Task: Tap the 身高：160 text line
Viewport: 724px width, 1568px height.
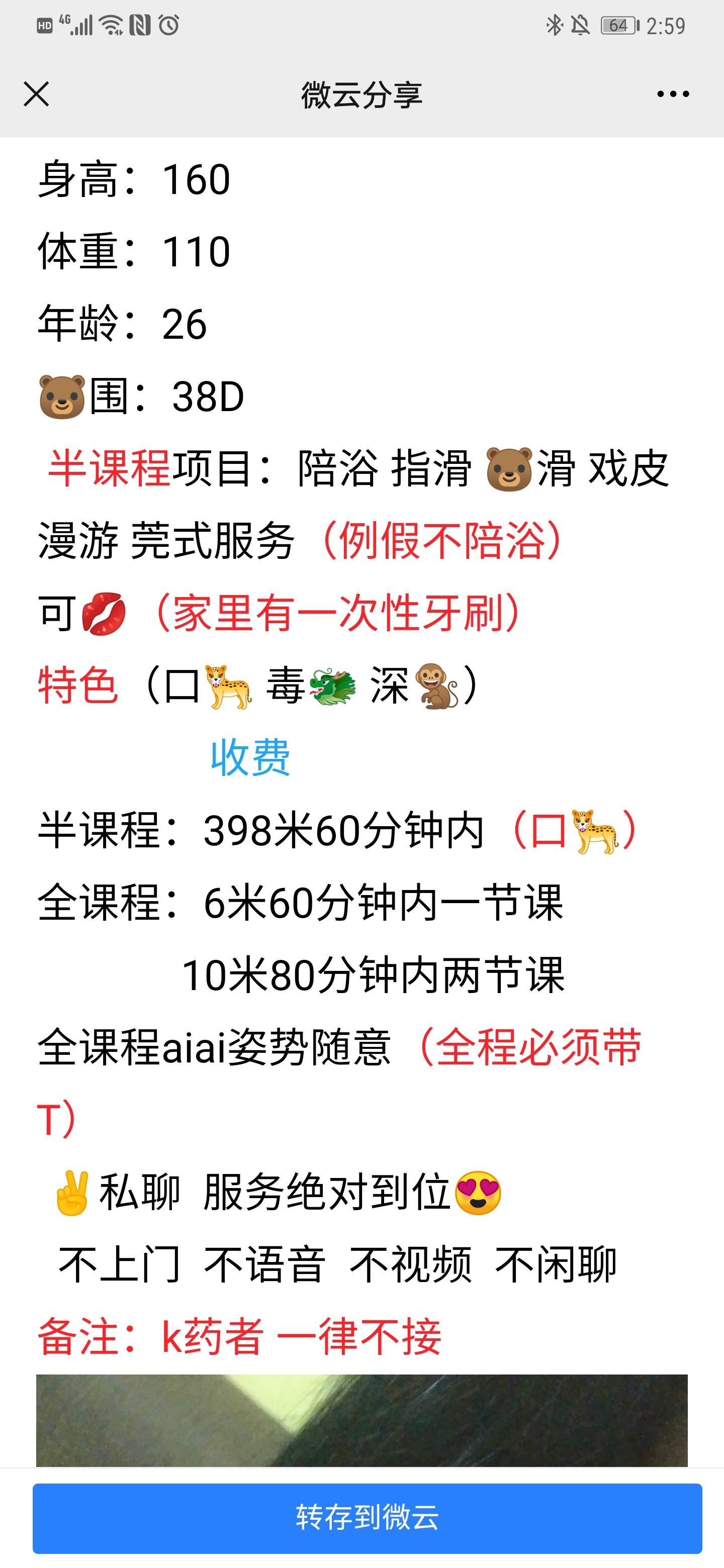Action: pyautogui.click(x=134, y=177)
